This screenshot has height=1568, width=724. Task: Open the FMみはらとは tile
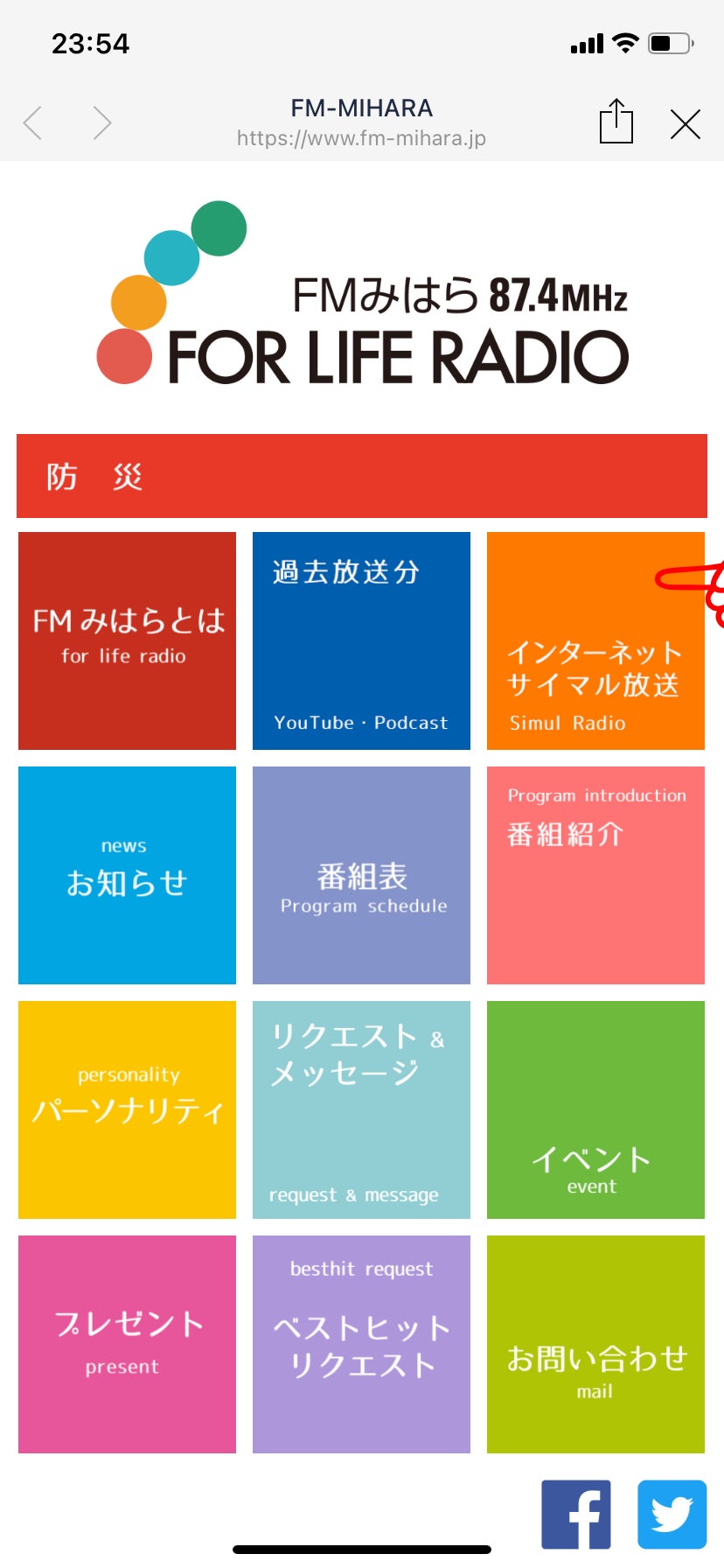(x=127, y=640)
